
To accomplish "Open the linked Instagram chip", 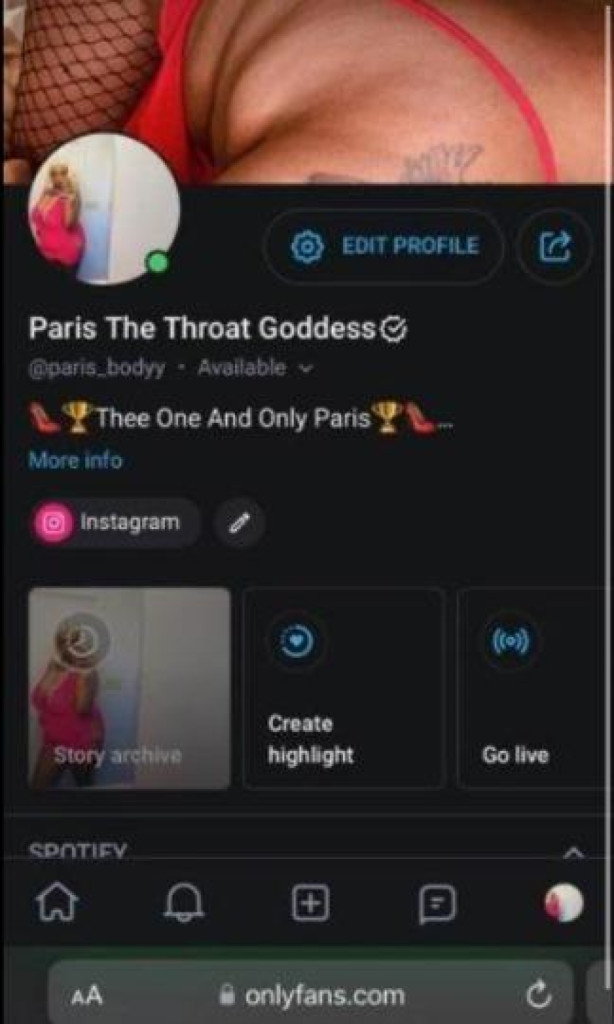I will coord(114,522).
